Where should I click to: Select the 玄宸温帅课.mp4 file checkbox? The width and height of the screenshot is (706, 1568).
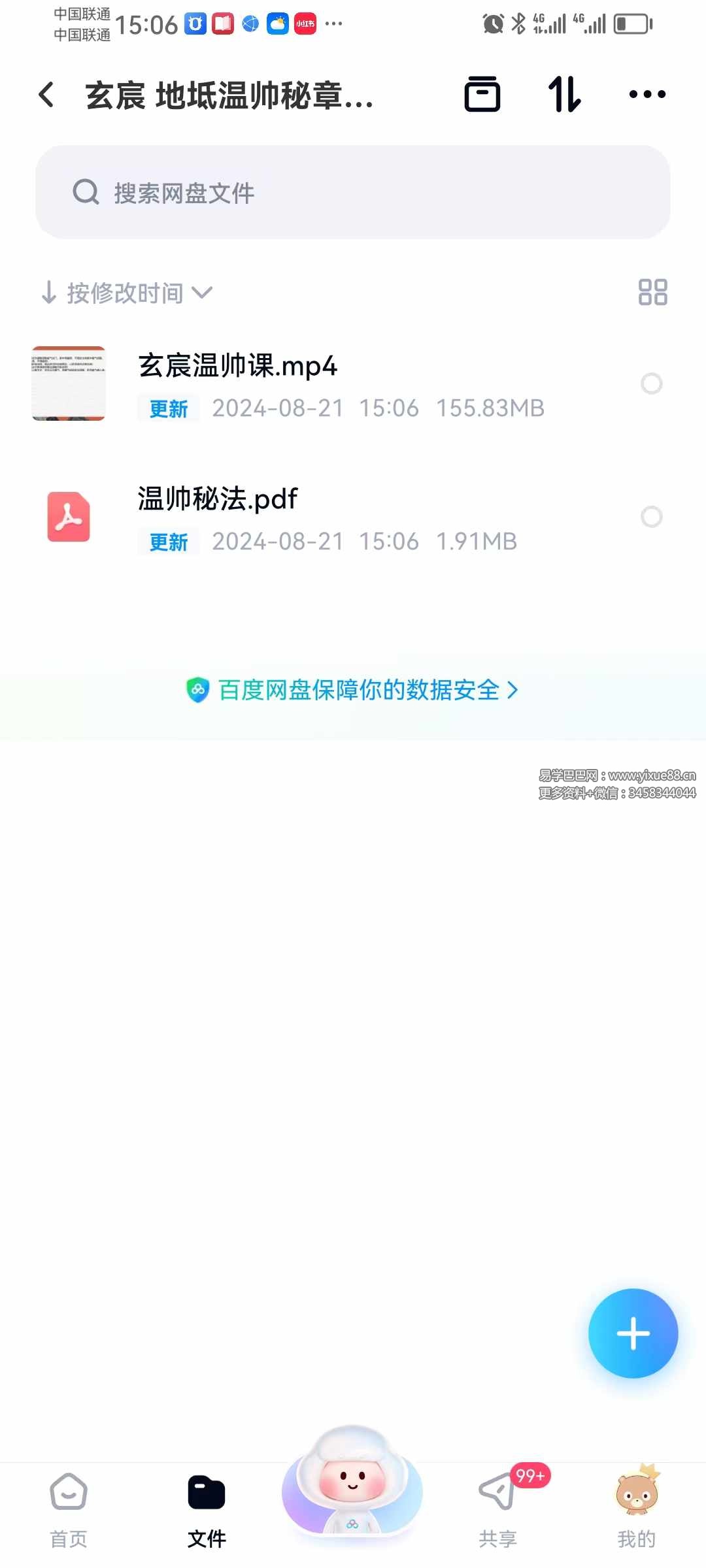click(652, 384)
